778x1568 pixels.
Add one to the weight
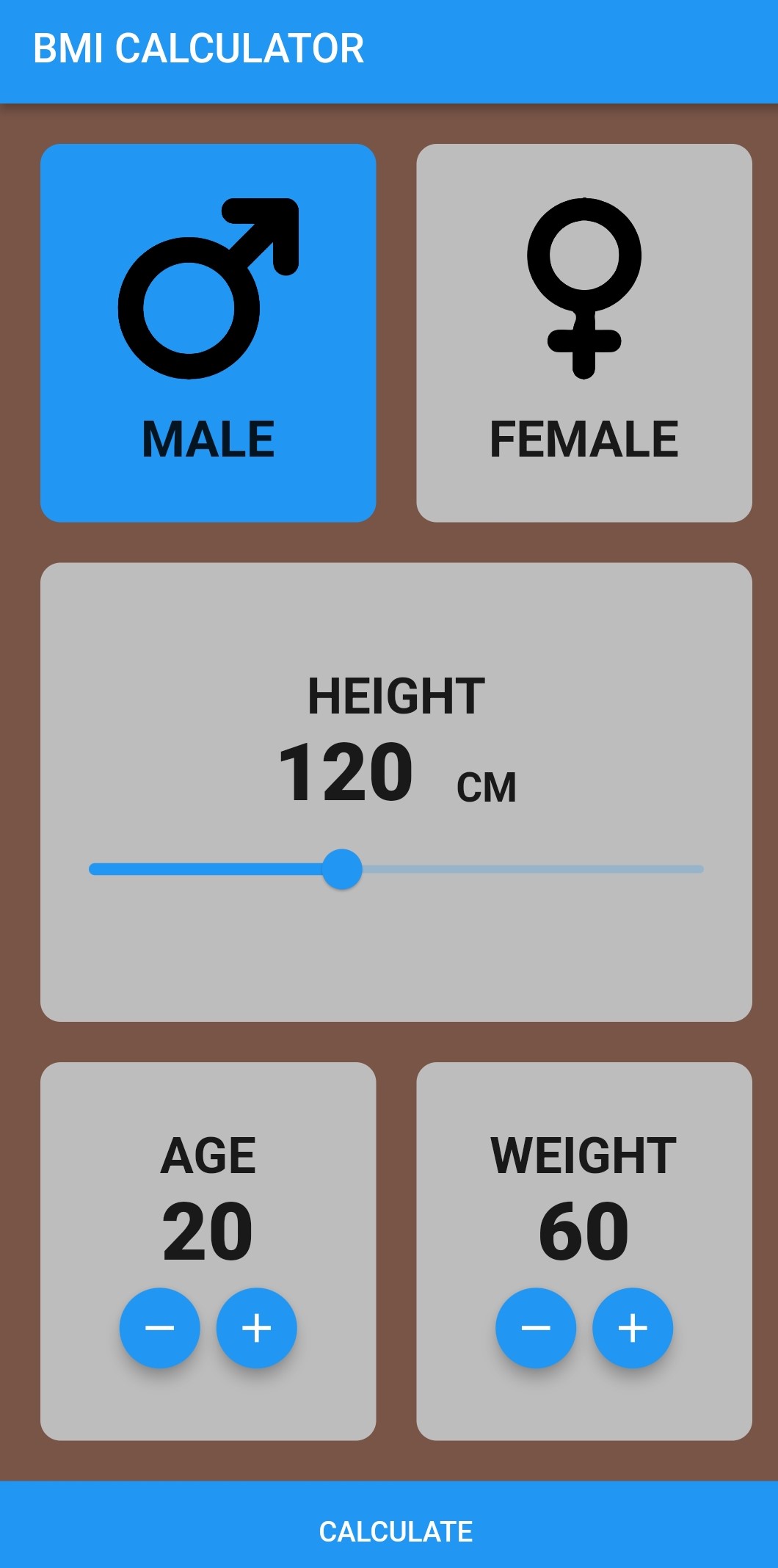633,1328
